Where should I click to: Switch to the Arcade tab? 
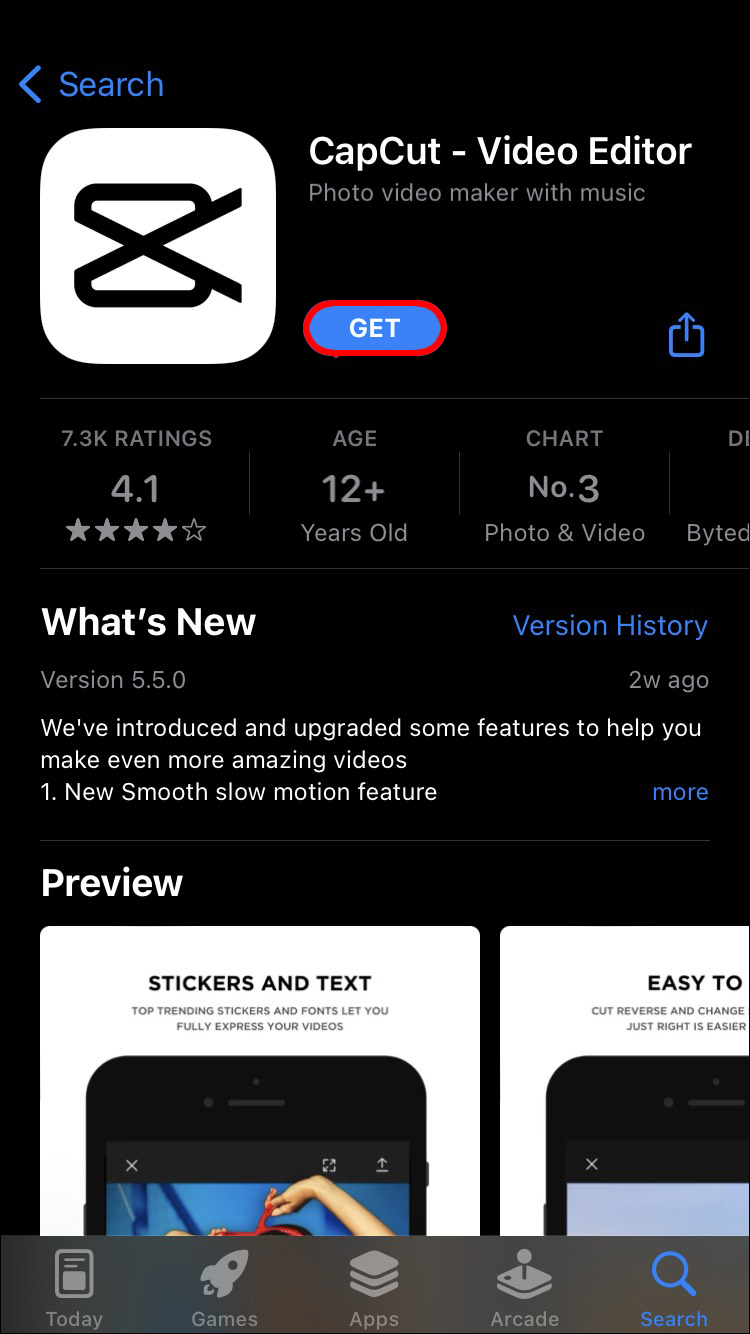(x=524, y=1289)
